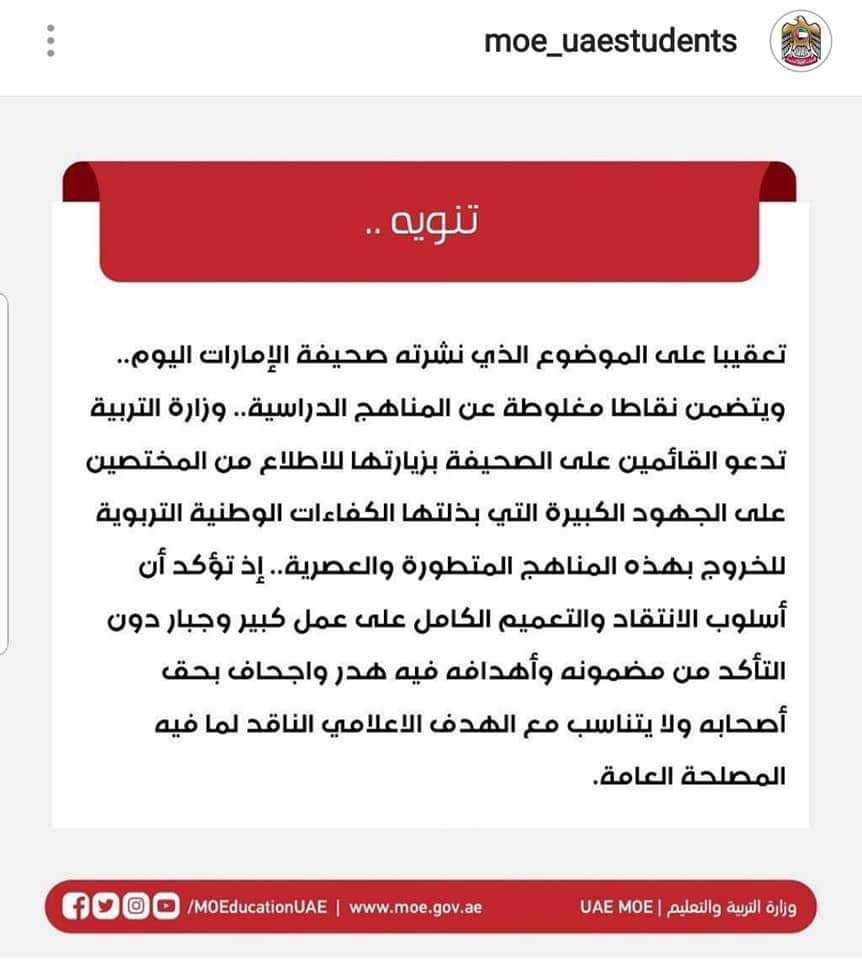
Task: Tap the moe_uaestudents profile picture
Action: 799,43
